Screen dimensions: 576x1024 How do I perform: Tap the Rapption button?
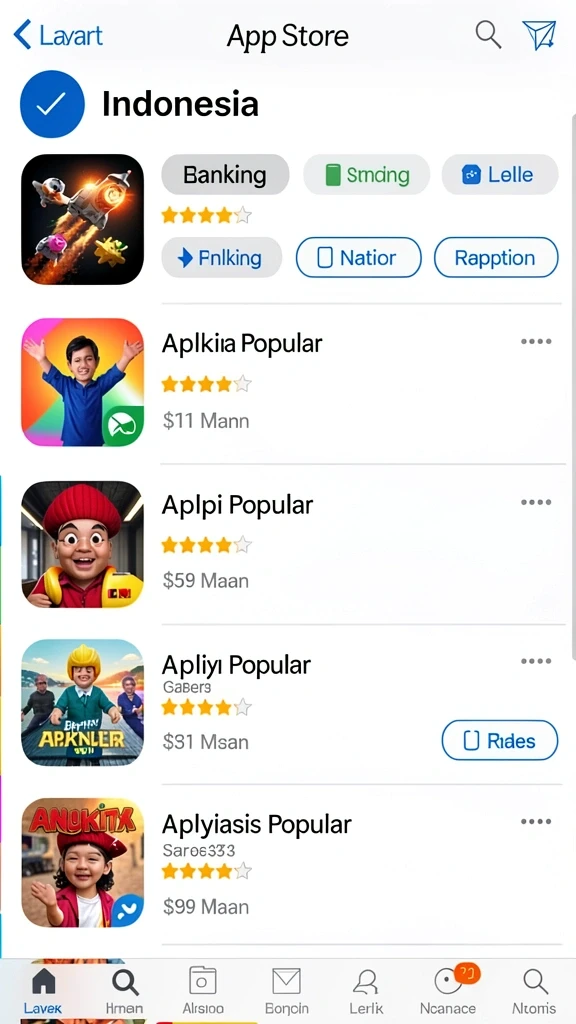click(496, 258)
